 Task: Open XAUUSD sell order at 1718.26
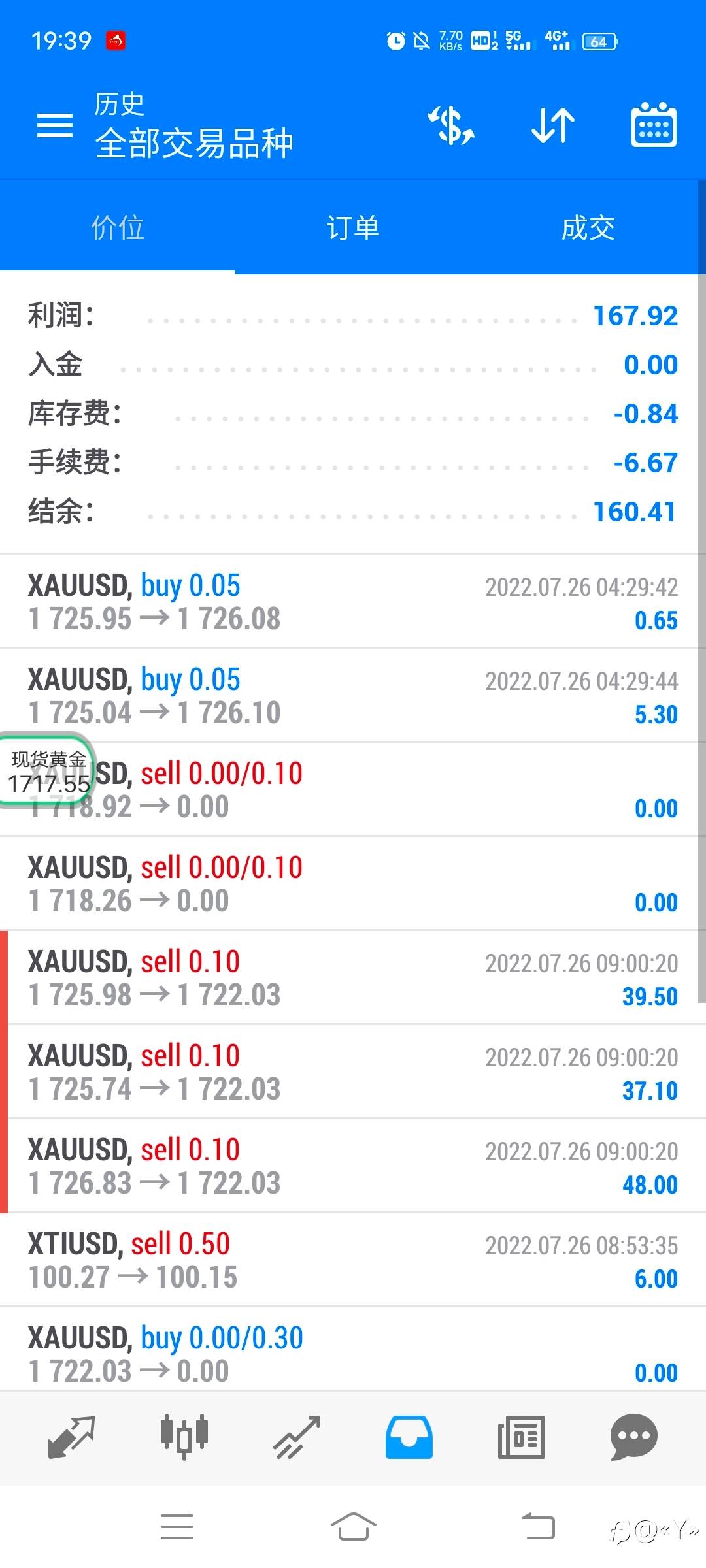pos(353,883)
